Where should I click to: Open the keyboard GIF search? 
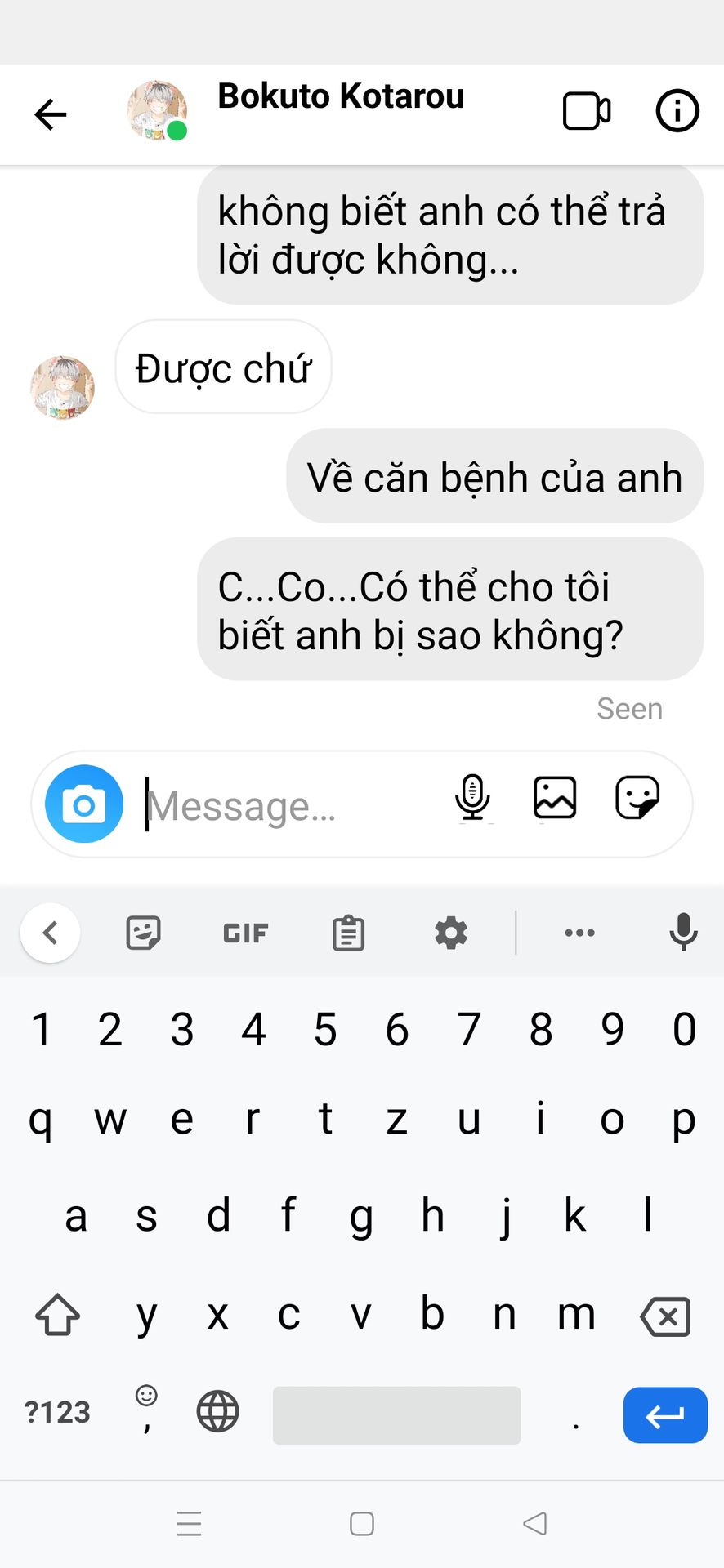pyautogui.click(x=245, y=933)
